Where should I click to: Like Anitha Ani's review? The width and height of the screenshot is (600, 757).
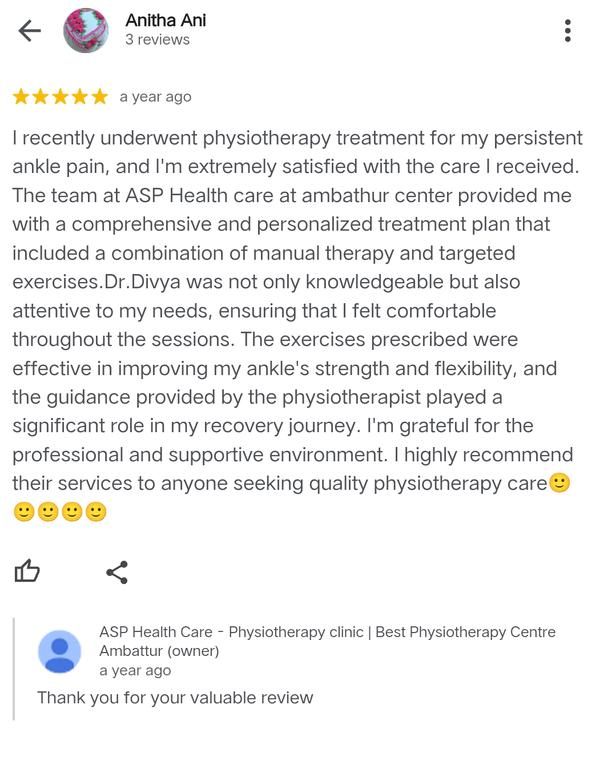27,572
